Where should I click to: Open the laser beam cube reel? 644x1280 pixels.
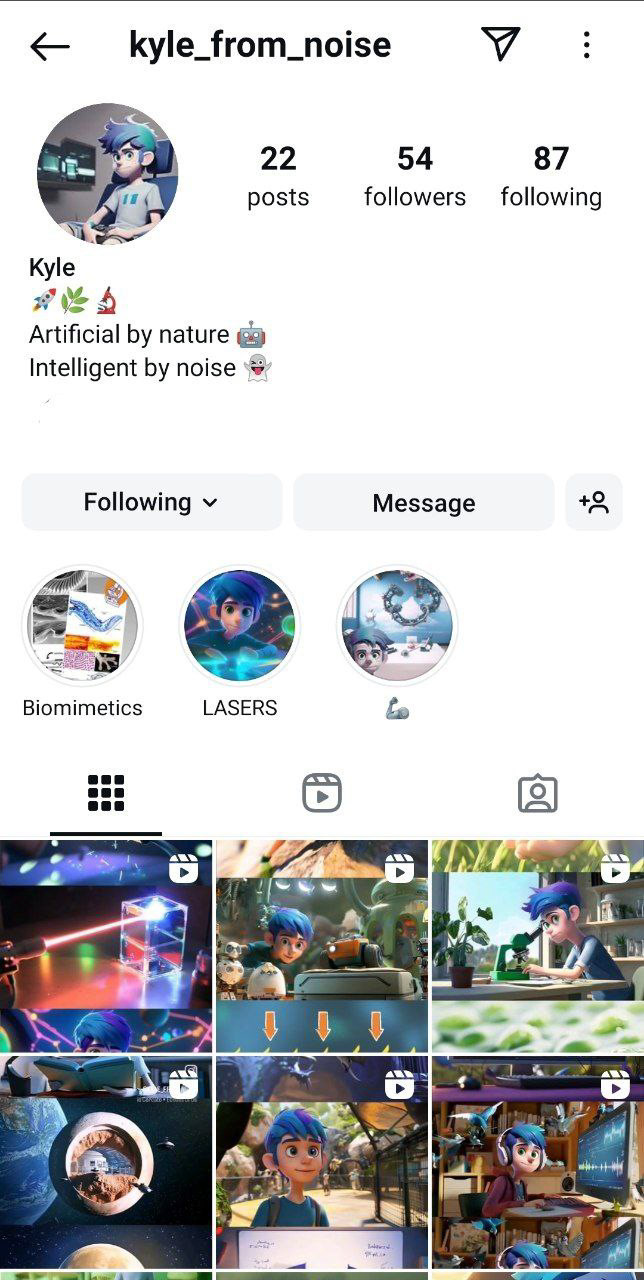(106, 945)
